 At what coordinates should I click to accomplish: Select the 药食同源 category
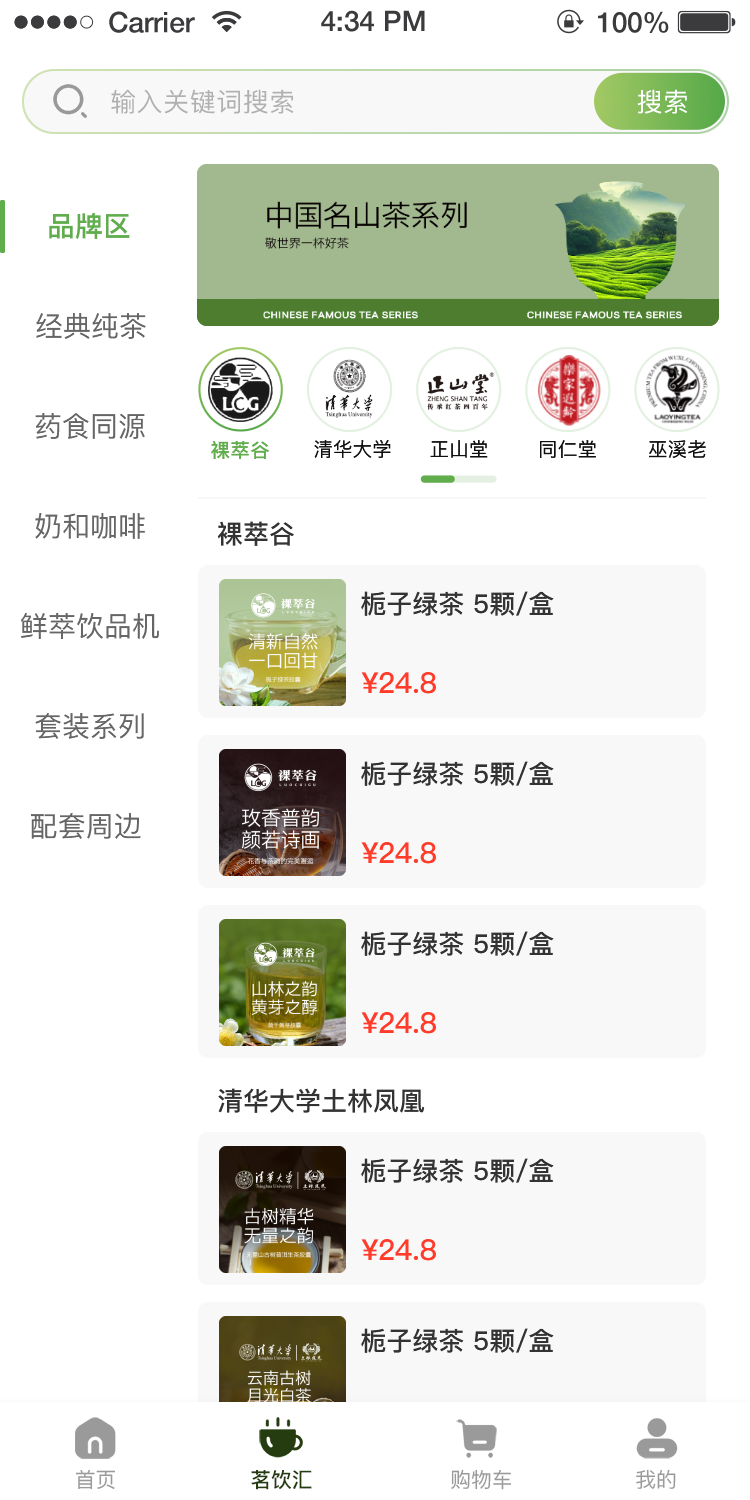[90, 427]
